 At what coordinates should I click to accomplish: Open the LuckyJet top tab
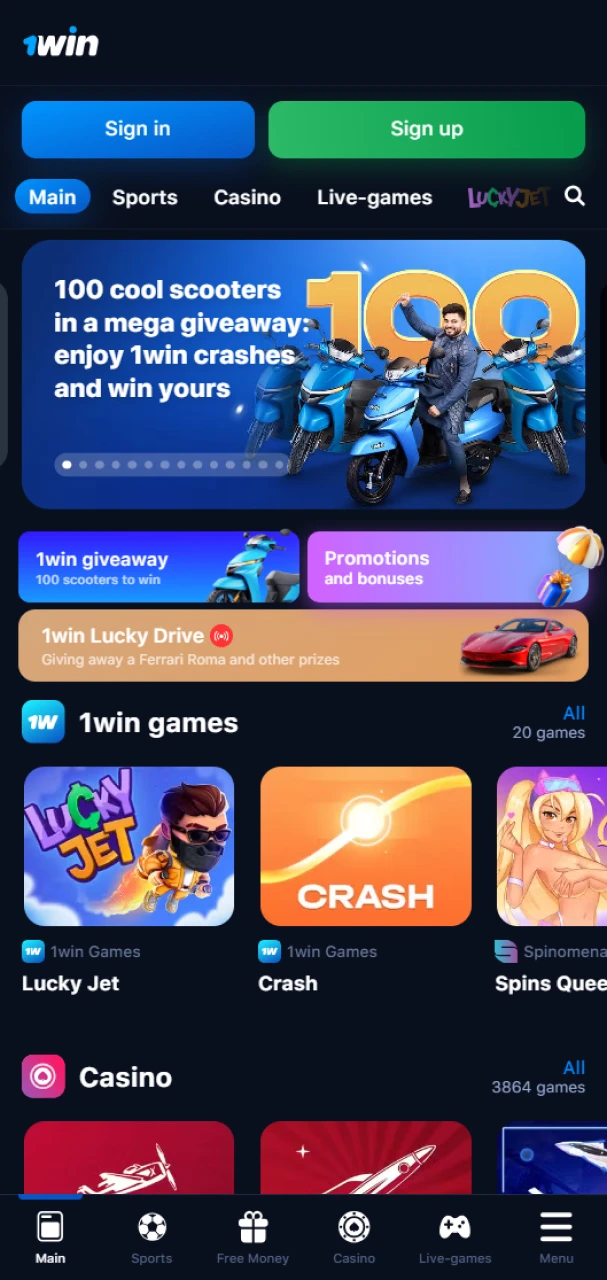coord(508,197)
